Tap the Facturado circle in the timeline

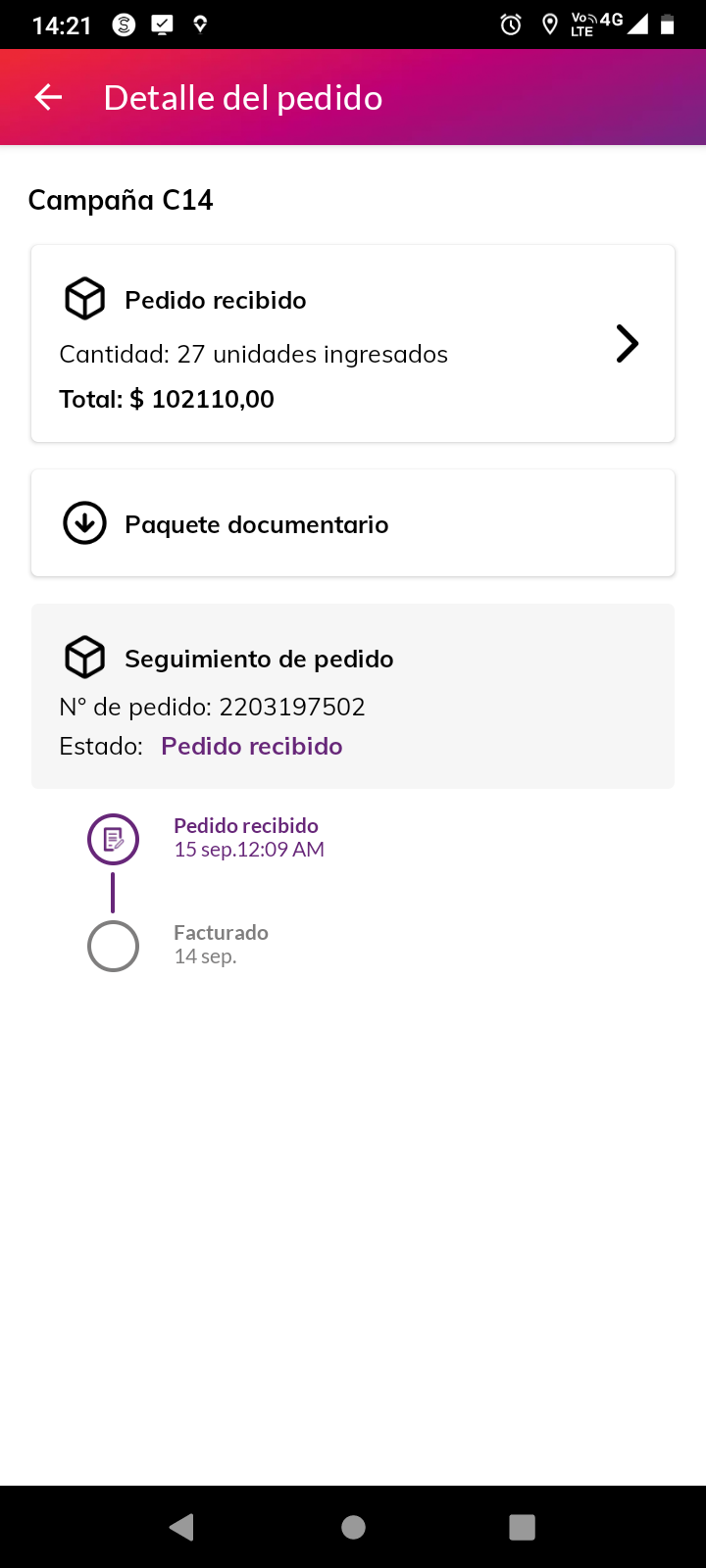click(113, 946)
